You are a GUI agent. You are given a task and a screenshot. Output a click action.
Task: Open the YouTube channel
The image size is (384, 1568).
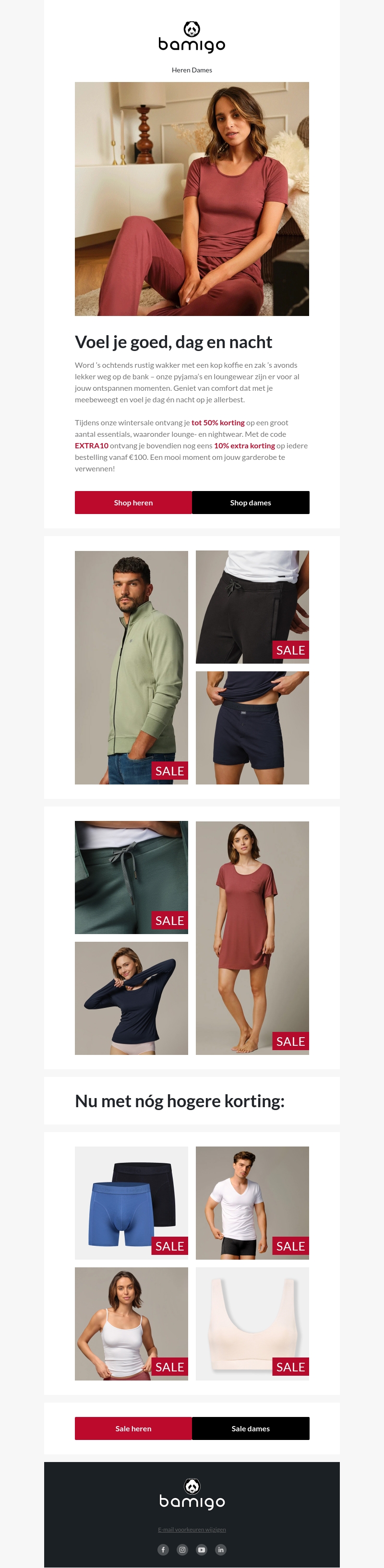(202, 1549)
